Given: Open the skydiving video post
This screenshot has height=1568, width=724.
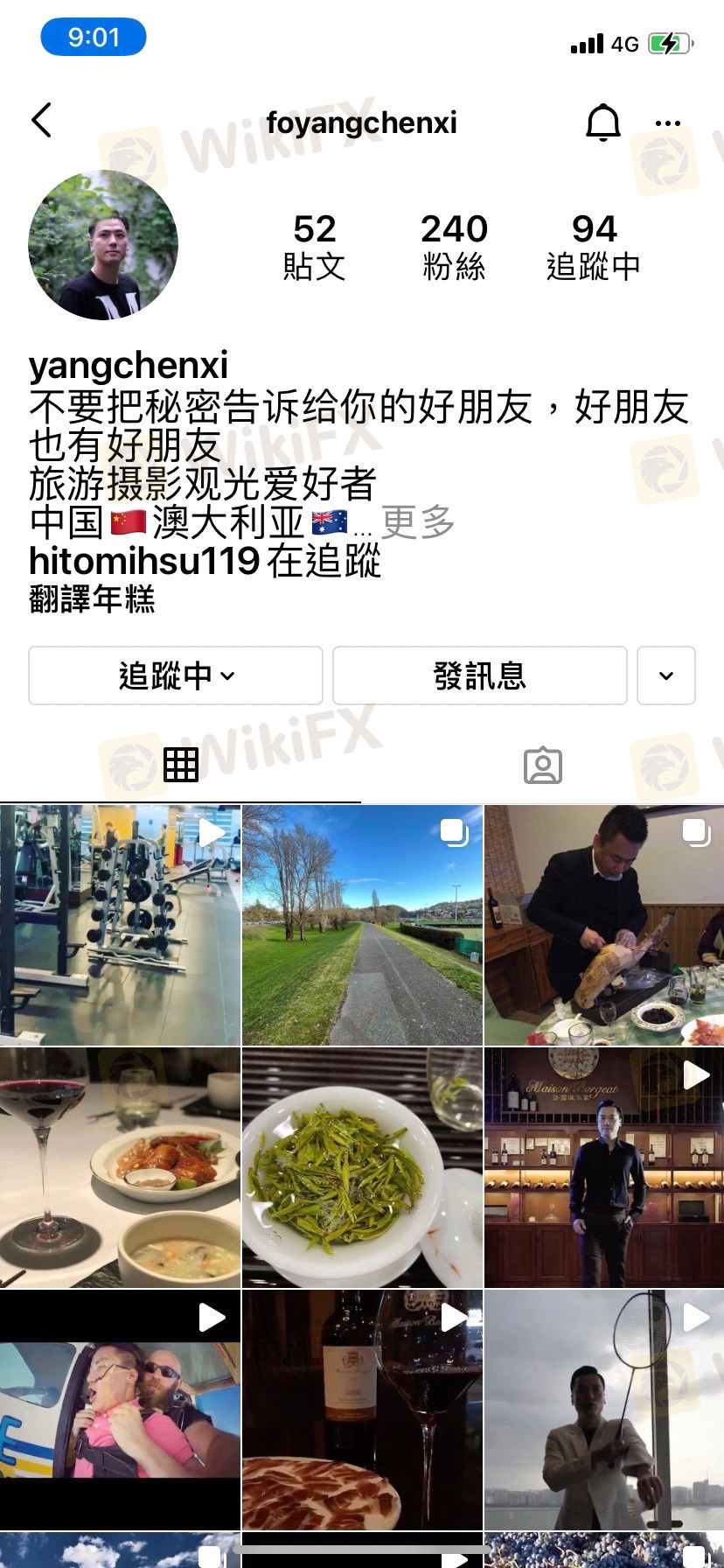Looking at the screenshot, I should 120,1410.
